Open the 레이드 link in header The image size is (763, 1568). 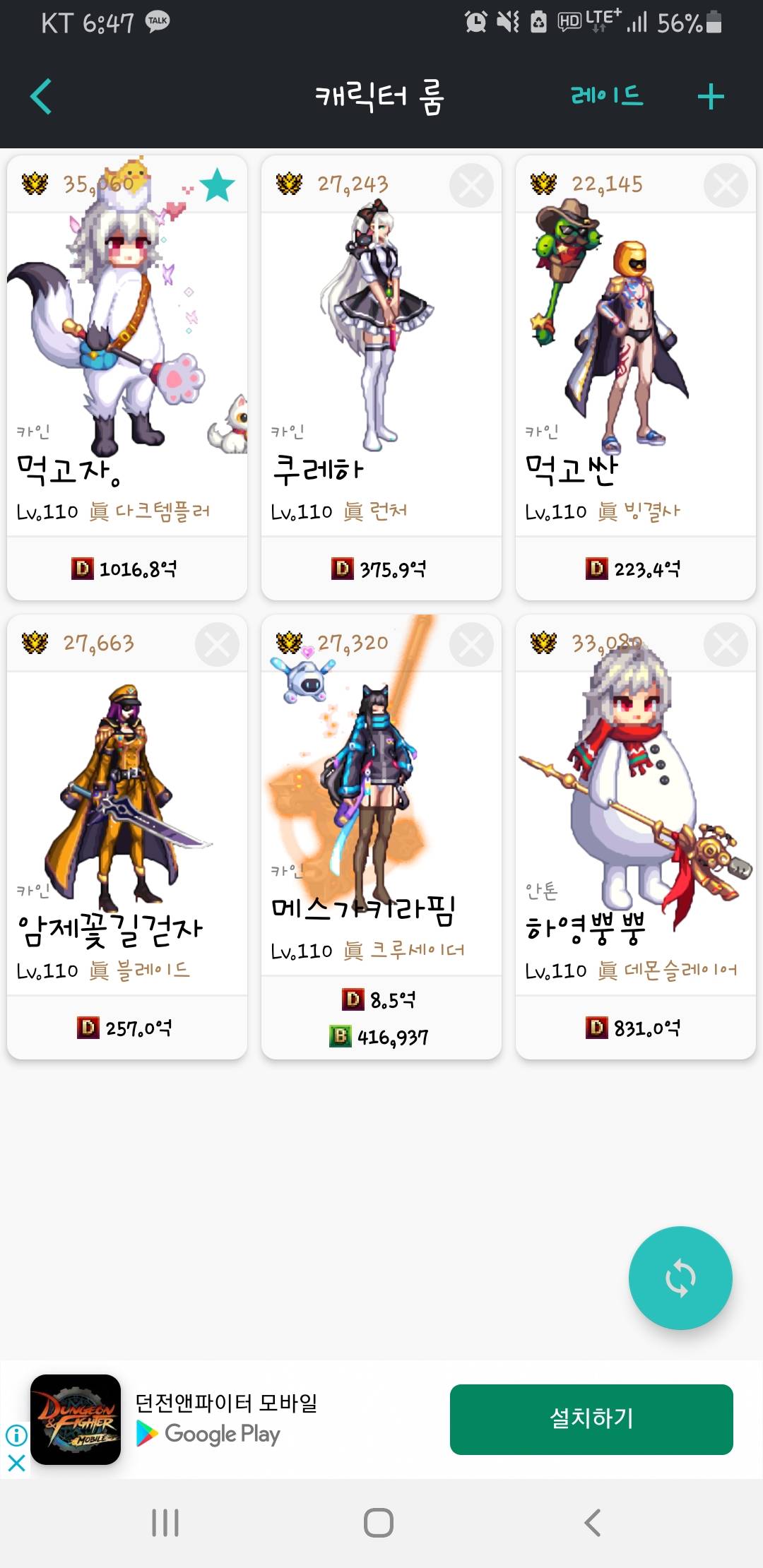click(607, 95)
